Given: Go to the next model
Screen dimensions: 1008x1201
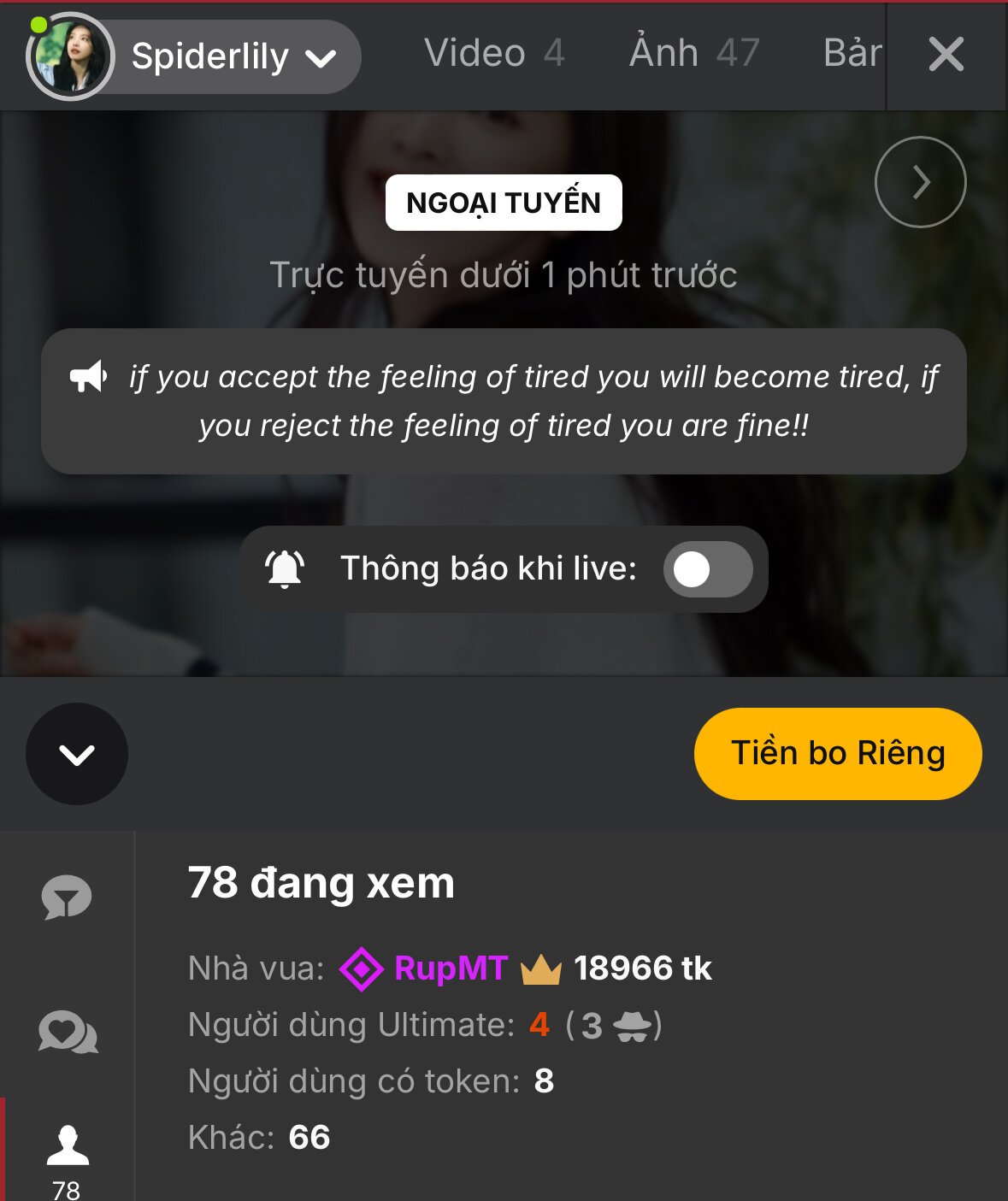Looking at the screenshot, I should click(x=920, y=182).
